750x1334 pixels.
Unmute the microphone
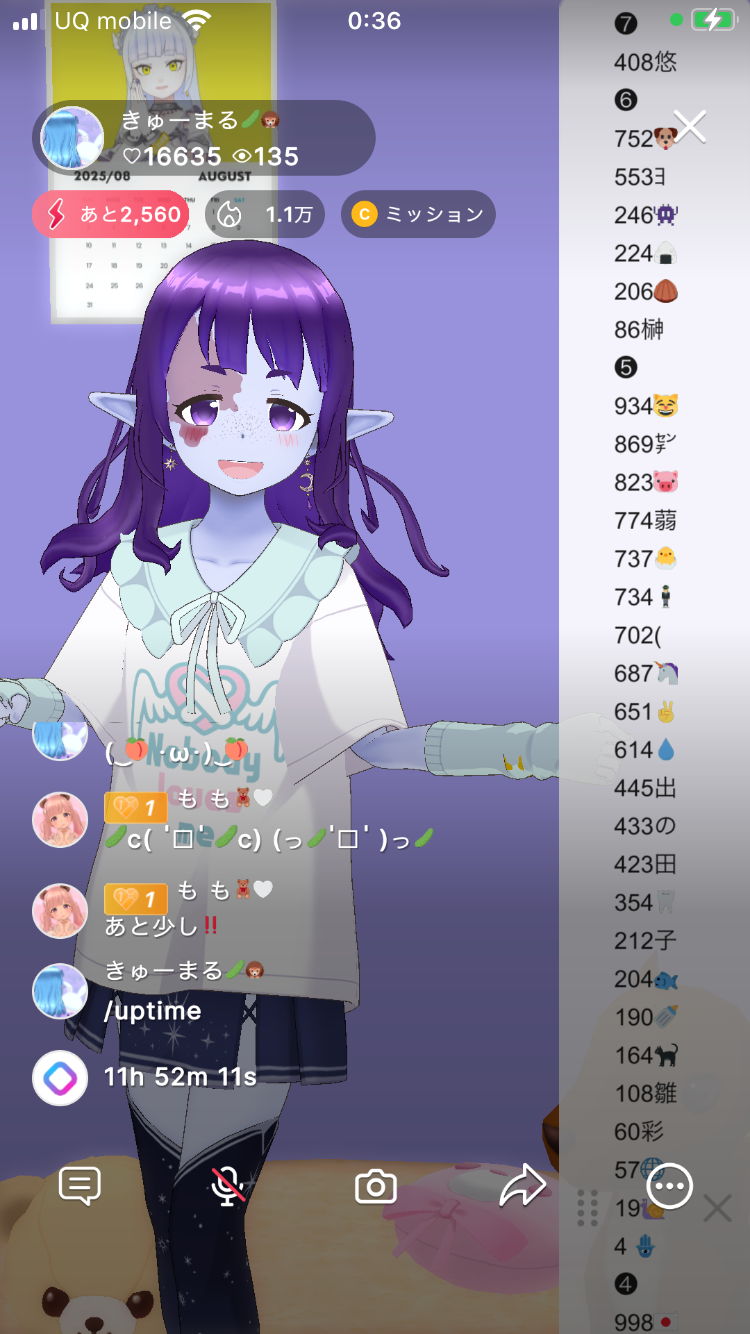coord(228,1186)
